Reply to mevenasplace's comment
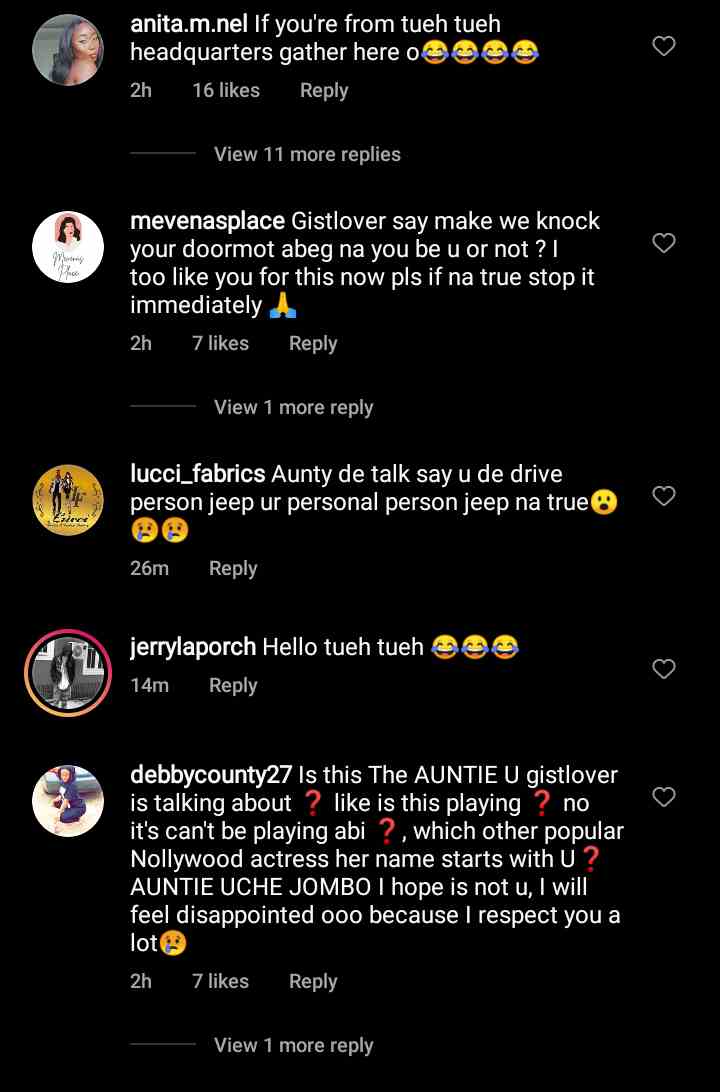 coord(313,343)
